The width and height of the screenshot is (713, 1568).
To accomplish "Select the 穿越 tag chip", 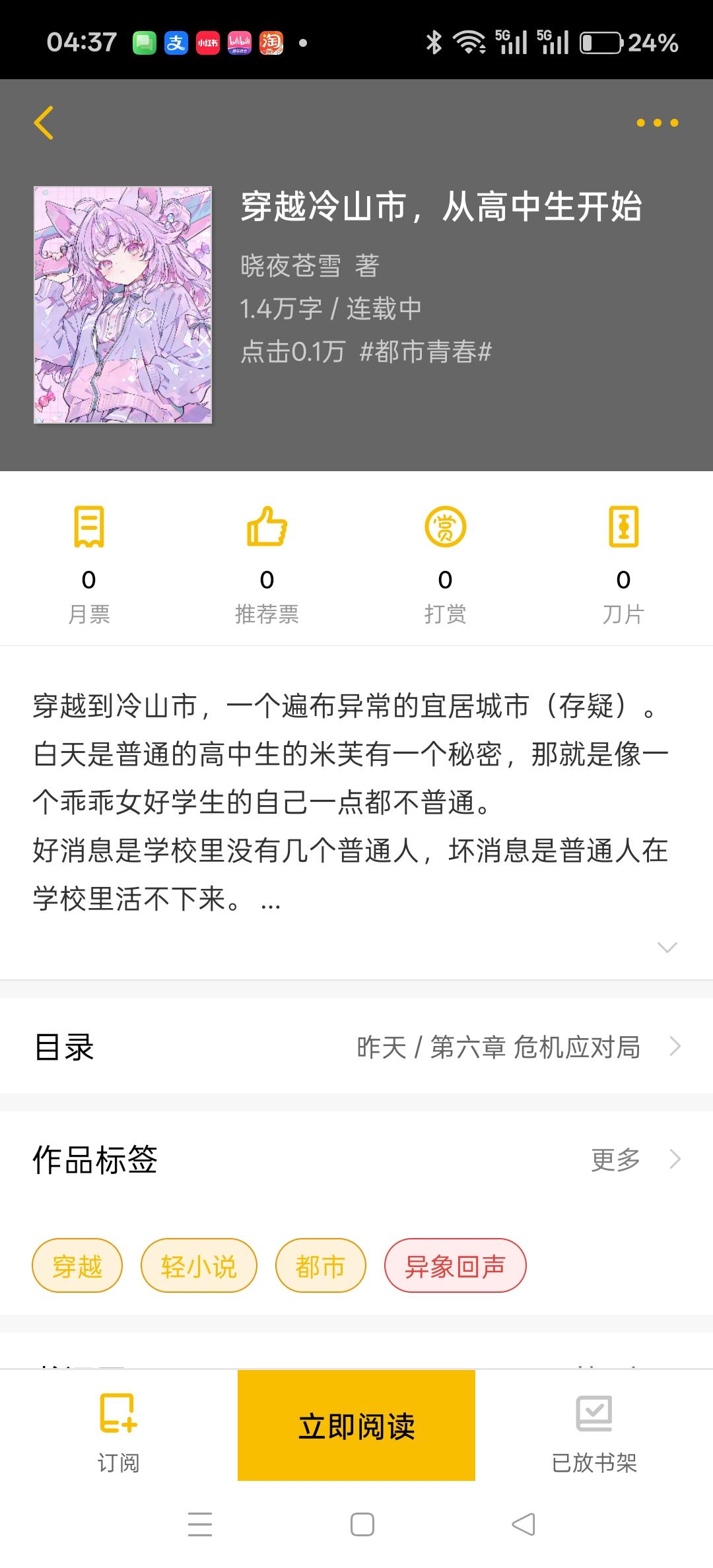I will click(x=77, y=1266).
